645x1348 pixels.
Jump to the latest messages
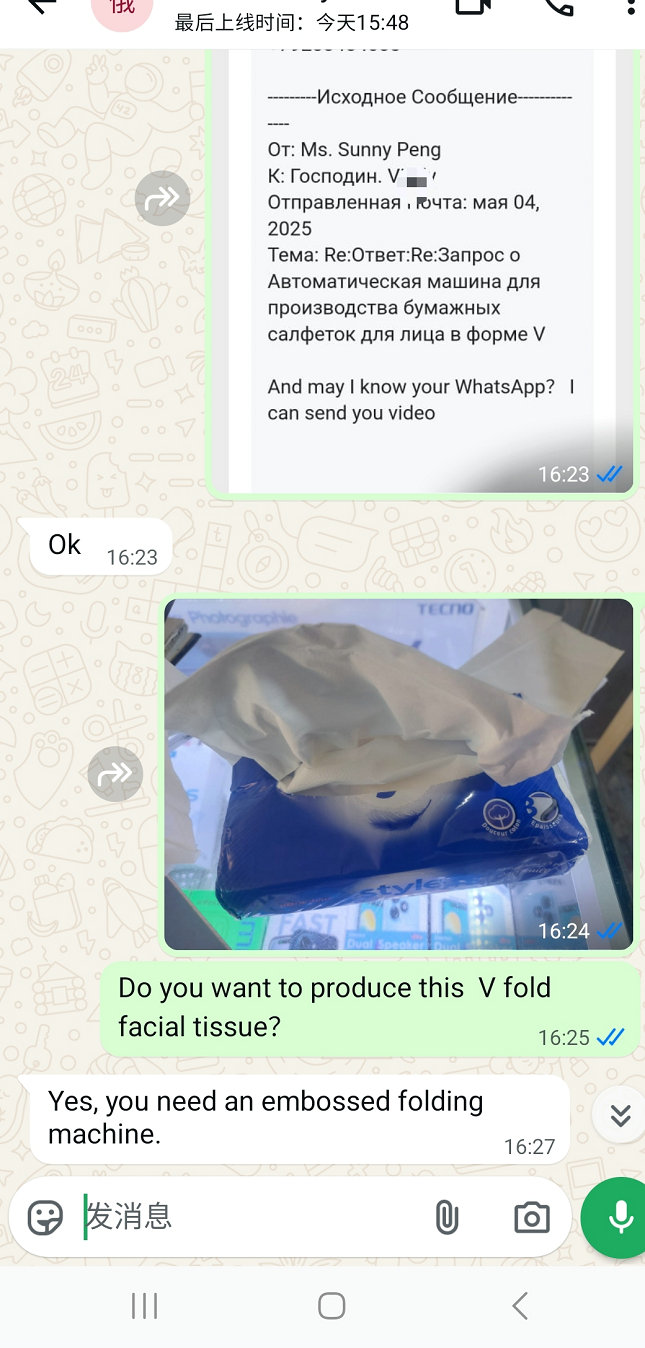[x=620, y=1115]
